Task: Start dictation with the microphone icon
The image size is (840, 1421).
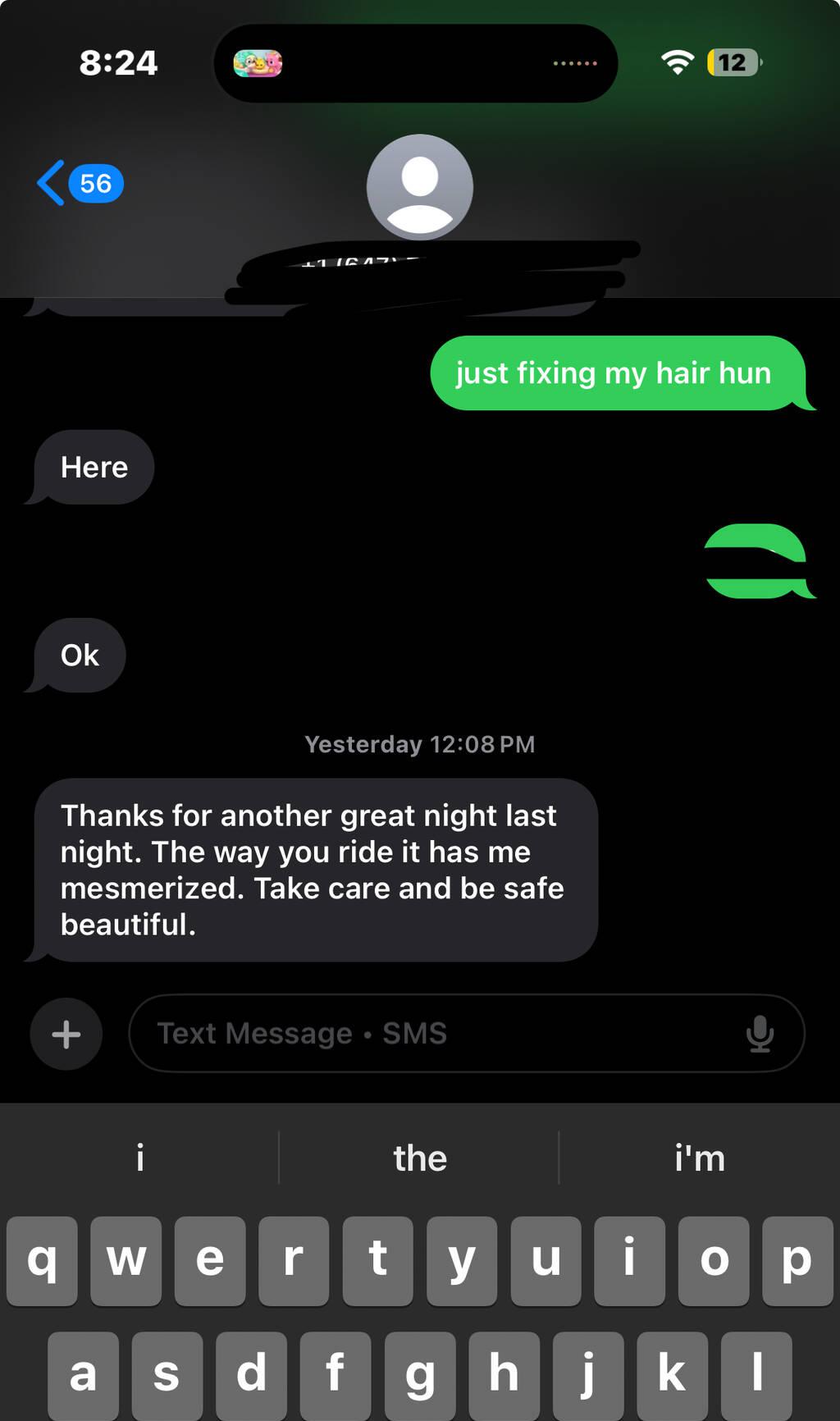Action: click(x=760, y=1034)
